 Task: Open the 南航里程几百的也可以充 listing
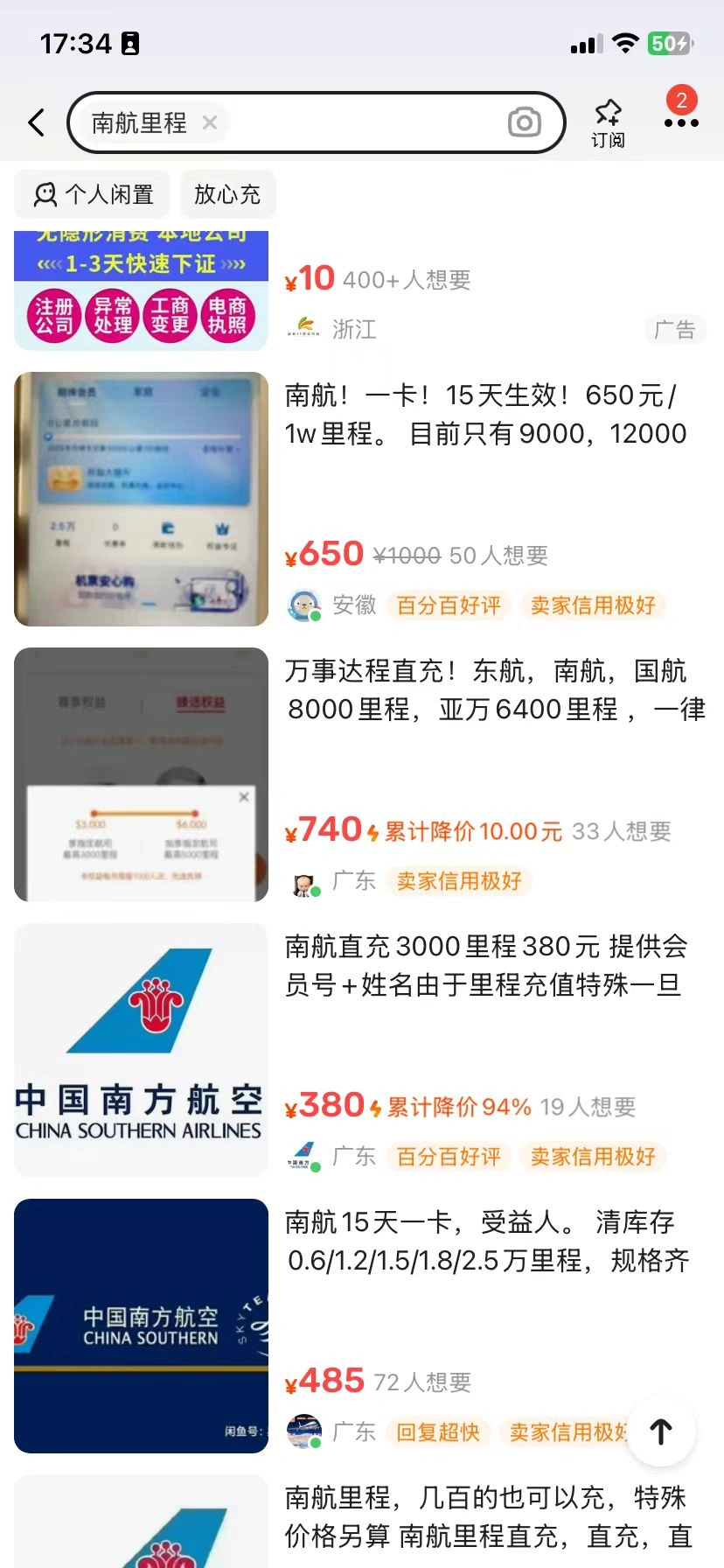click(487, 1516)
